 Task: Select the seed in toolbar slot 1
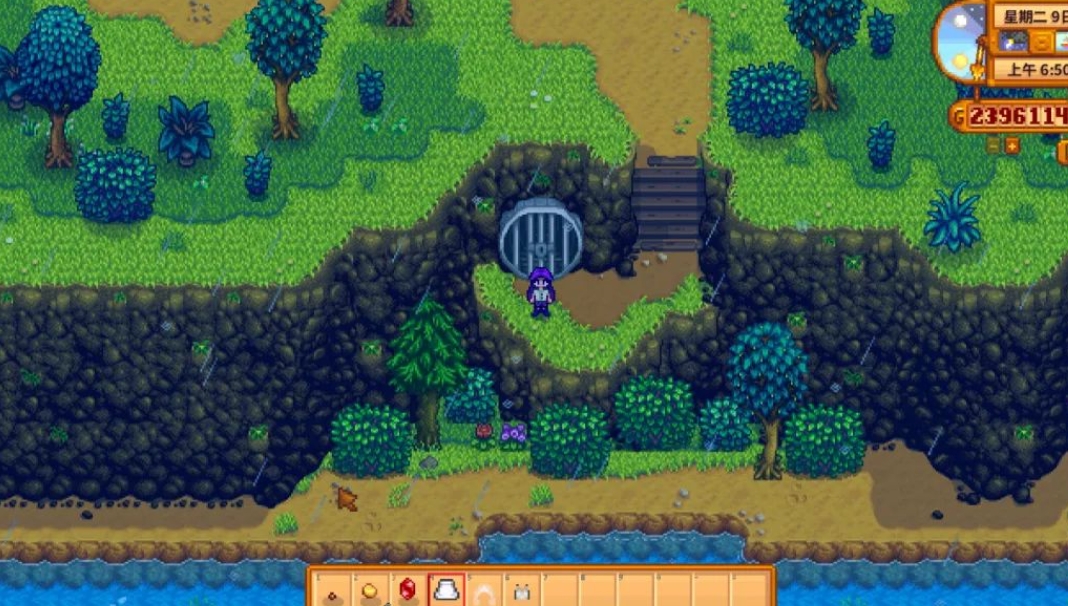pyautogui.click(x=331, y=591)
